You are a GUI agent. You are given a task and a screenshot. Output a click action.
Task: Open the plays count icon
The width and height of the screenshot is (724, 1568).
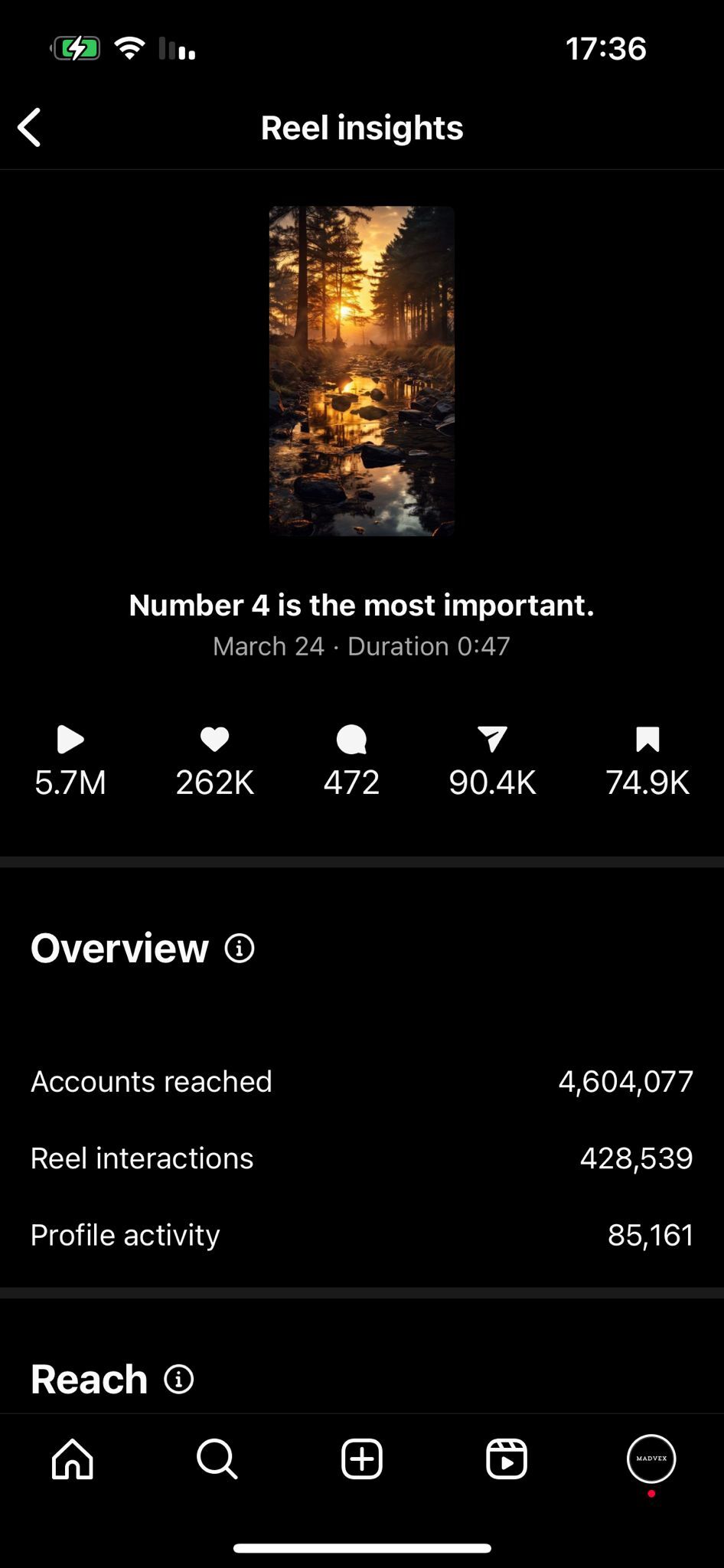pos(70,739)
